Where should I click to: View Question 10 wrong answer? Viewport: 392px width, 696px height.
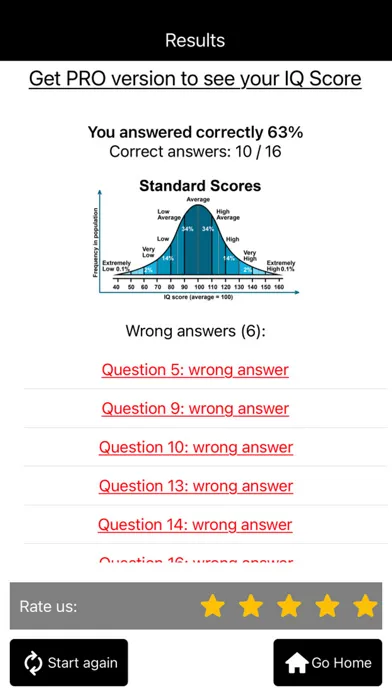(196, 447)
